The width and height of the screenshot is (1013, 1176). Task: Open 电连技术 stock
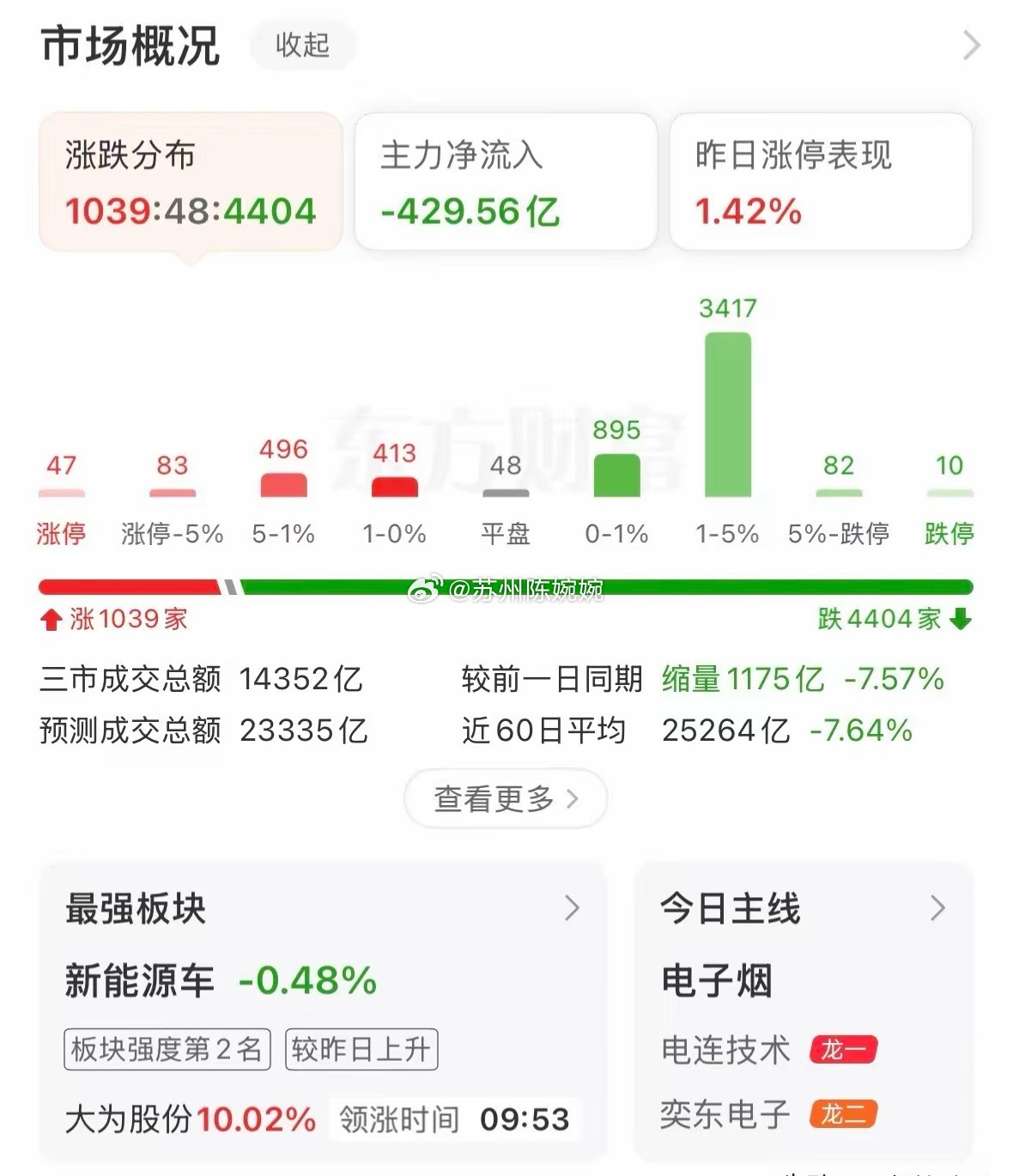(x=725, y=1050)
